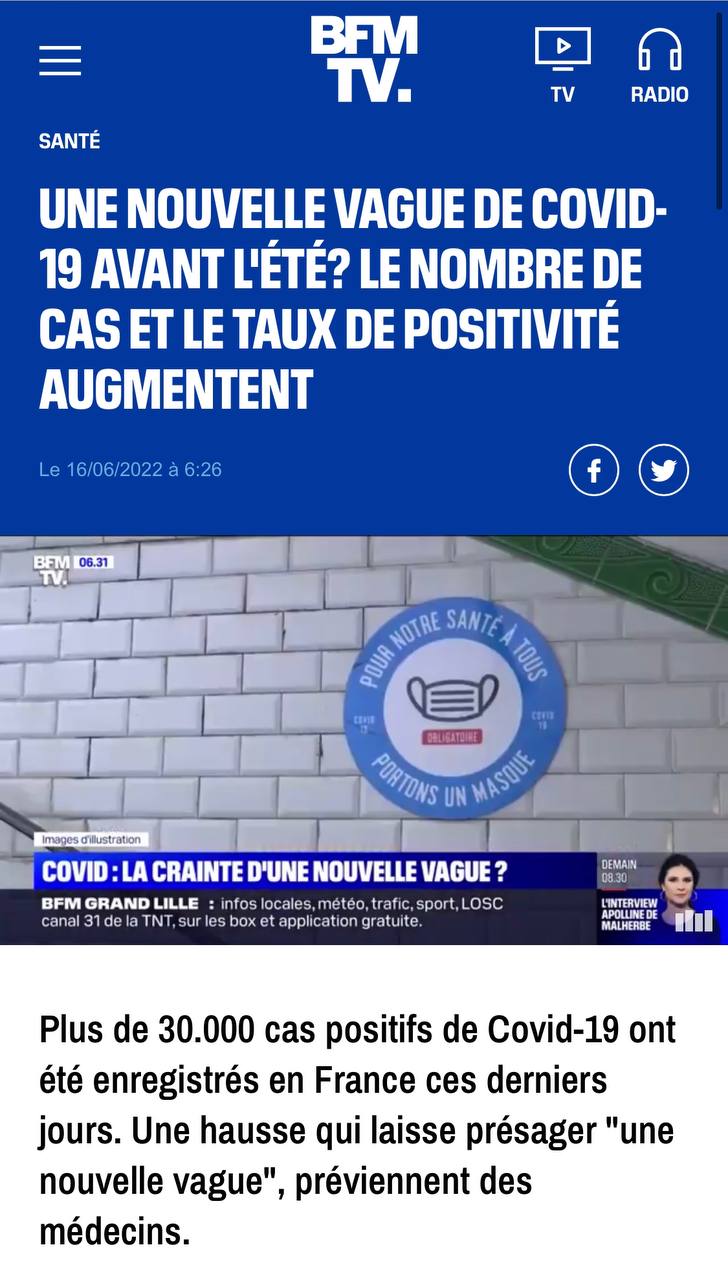
Task: Open the hamburger menu
Action: pos(60,60)
